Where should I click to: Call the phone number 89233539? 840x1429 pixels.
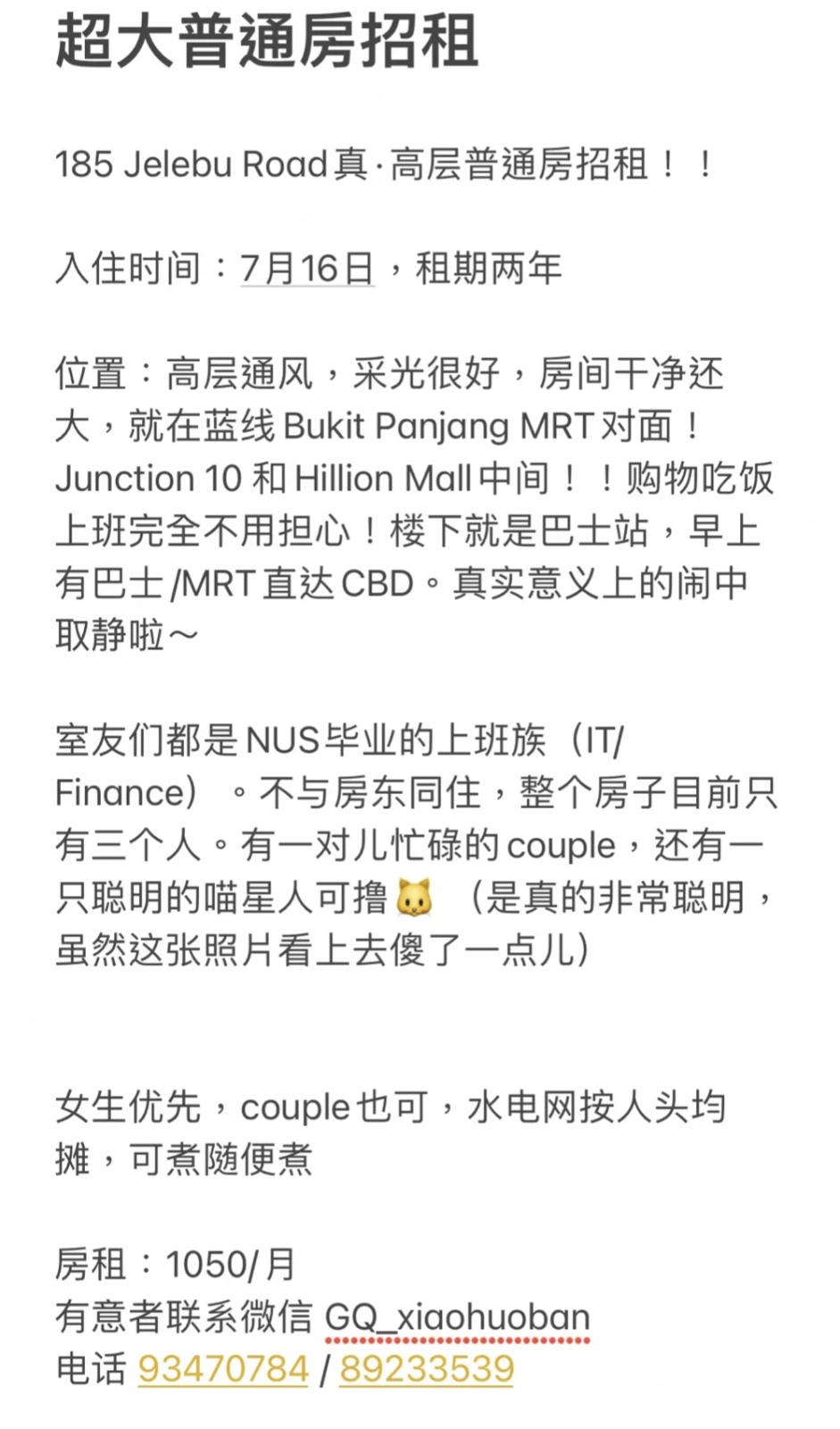pos(427,1369)
